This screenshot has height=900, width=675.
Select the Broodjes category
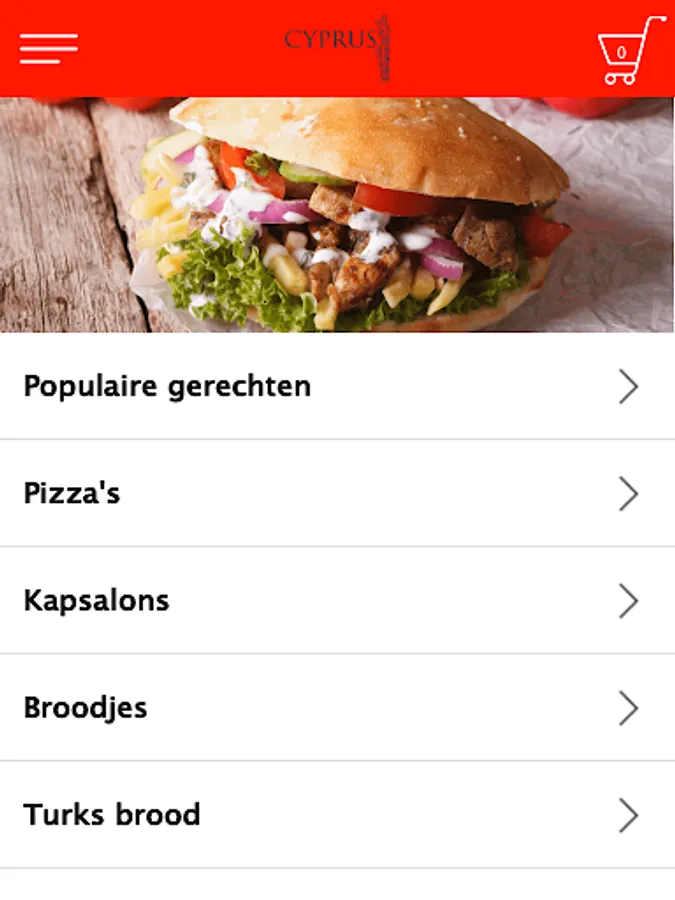coord(337,707)
